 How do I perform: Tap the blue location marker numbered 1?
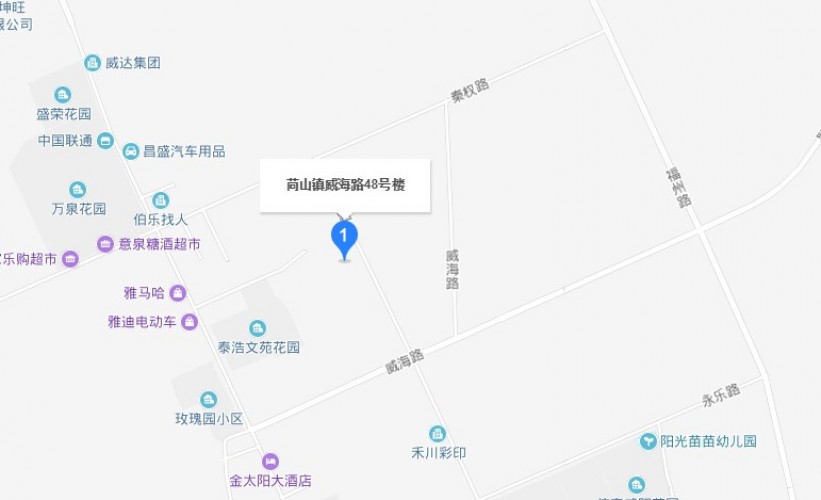point(344,239)
